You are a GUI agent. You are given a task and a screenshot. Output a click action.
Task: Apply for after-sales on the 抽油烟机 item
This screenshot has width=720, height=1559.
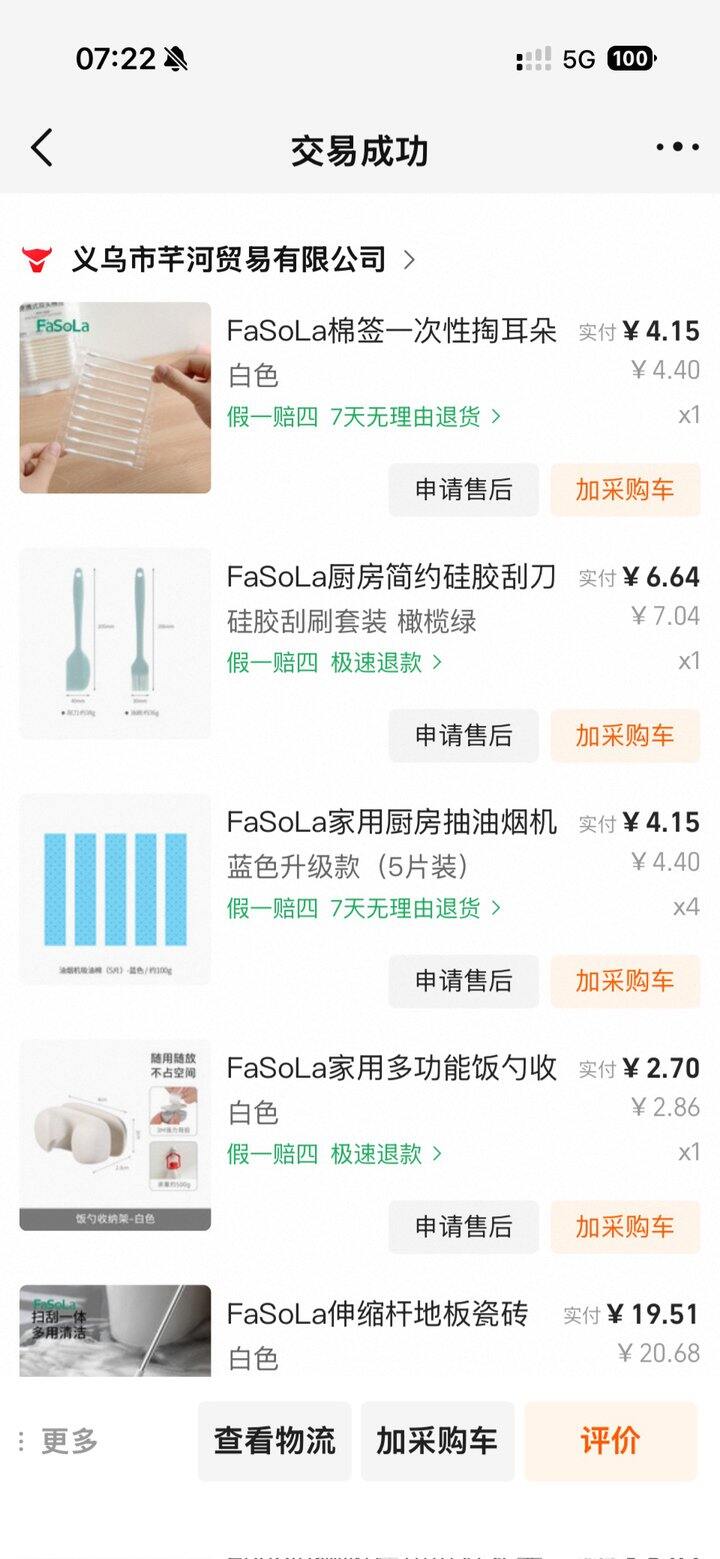[x=463, y=981]
